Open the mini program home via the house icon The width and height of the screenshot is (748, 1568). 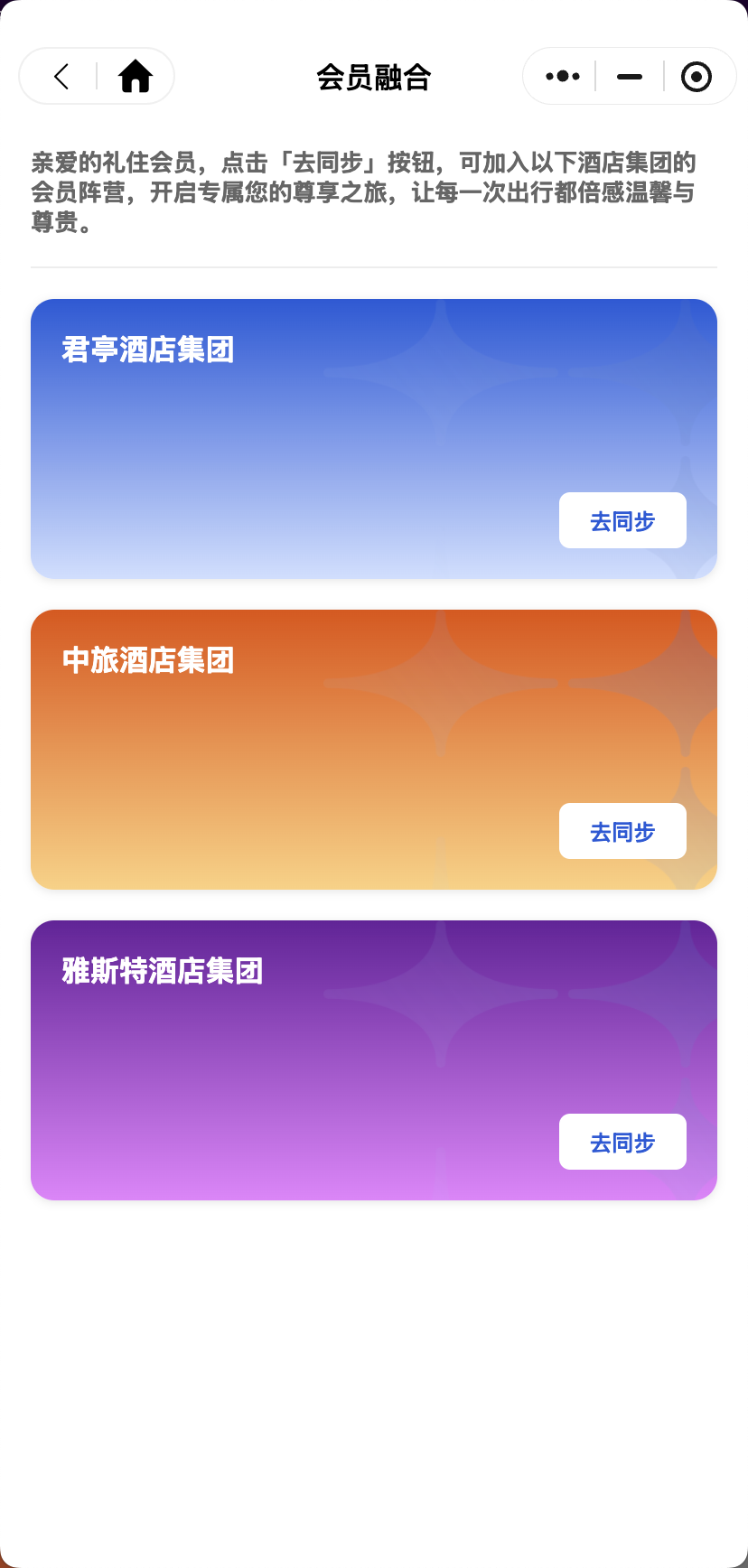point(136,76)
